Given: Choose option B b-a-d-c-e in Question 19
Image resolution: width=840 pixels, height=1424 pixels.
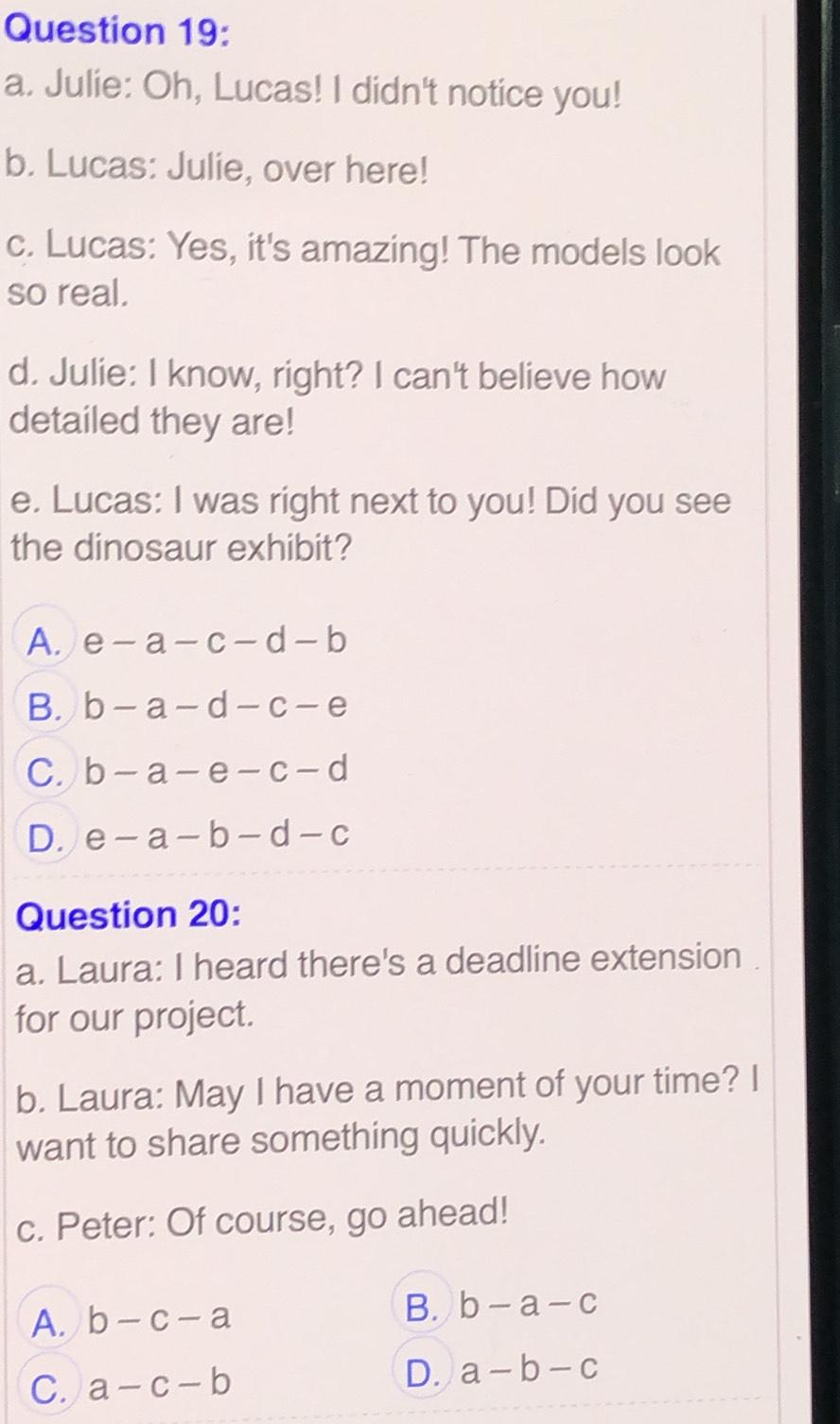Looking at the screenshot, I should [44, 707].
